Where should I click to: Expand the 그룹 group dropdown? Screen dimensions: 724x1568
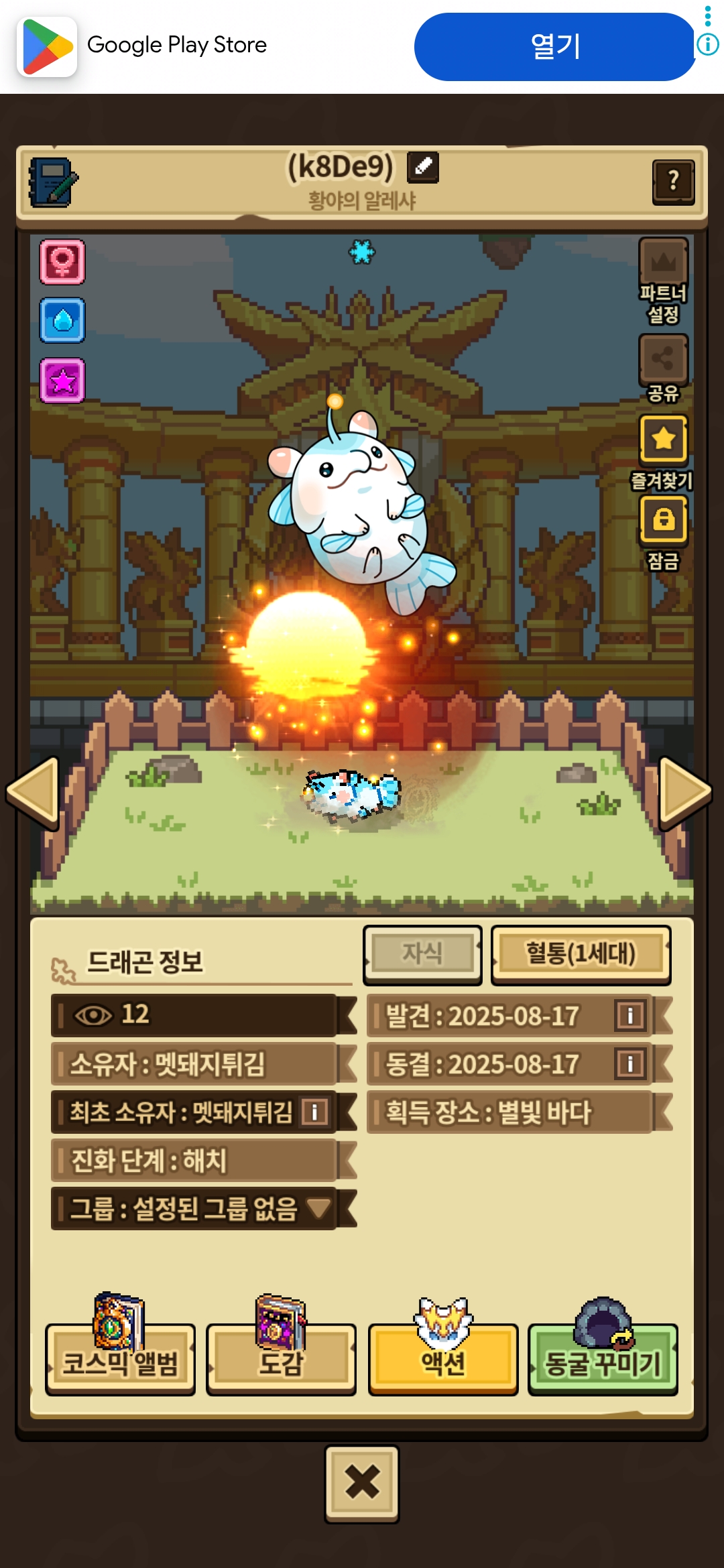tap(318, 1209)
